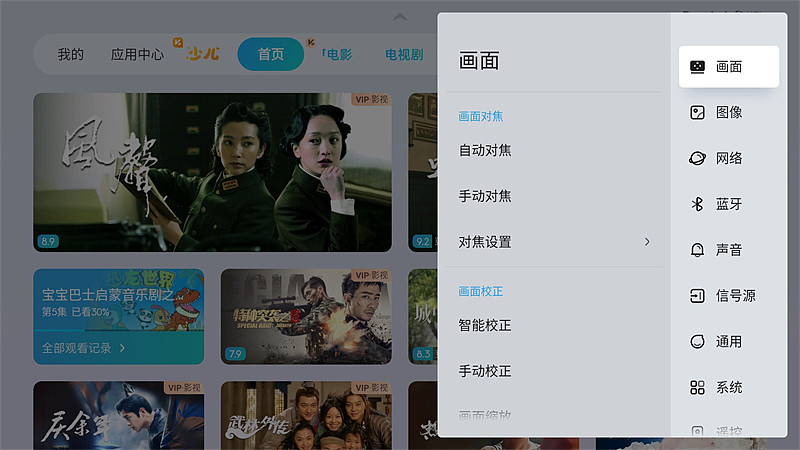This screenshot has width=800, height=450.
Task: Open 系统 system settings
Action: tap(728, 387)
